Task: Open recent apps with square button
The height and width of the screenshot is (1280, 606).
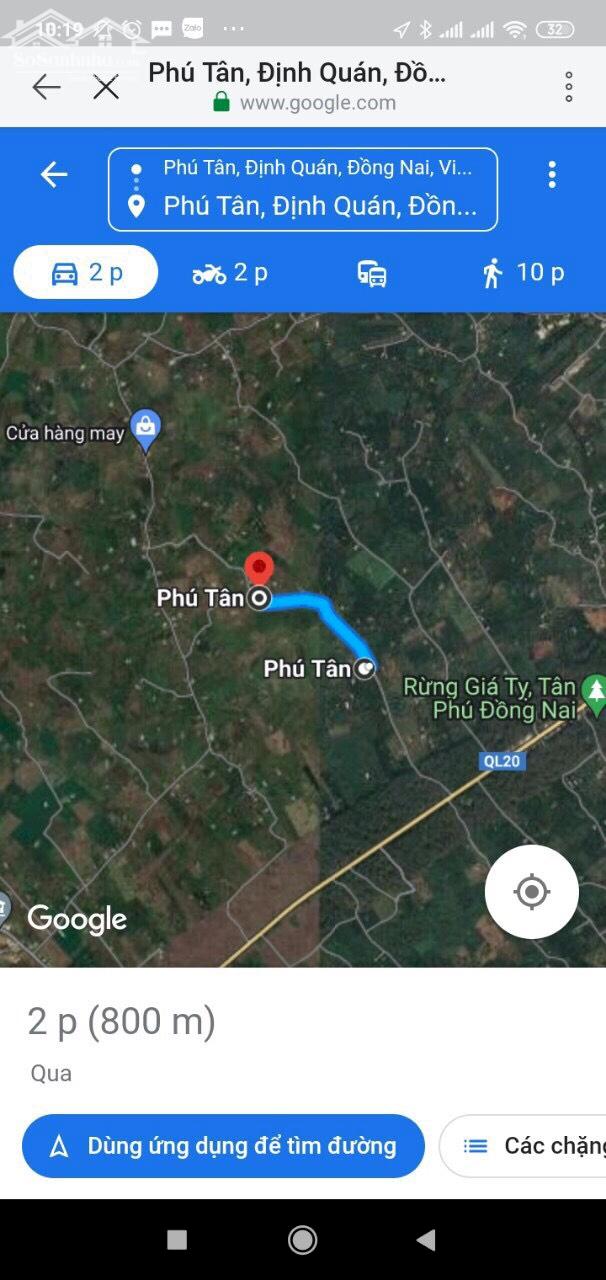Action: click(177, 1240)
